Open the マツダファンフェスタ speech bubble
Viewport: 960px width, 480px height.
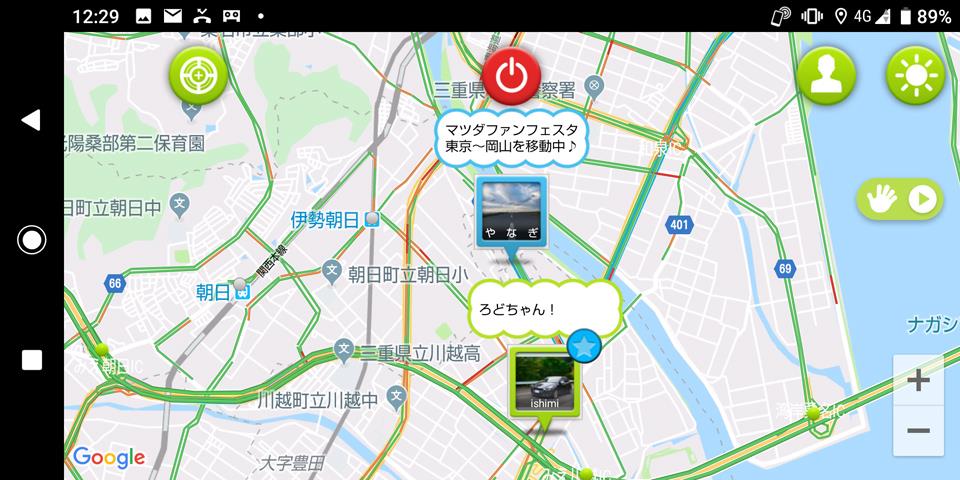(x=511, y=138)
